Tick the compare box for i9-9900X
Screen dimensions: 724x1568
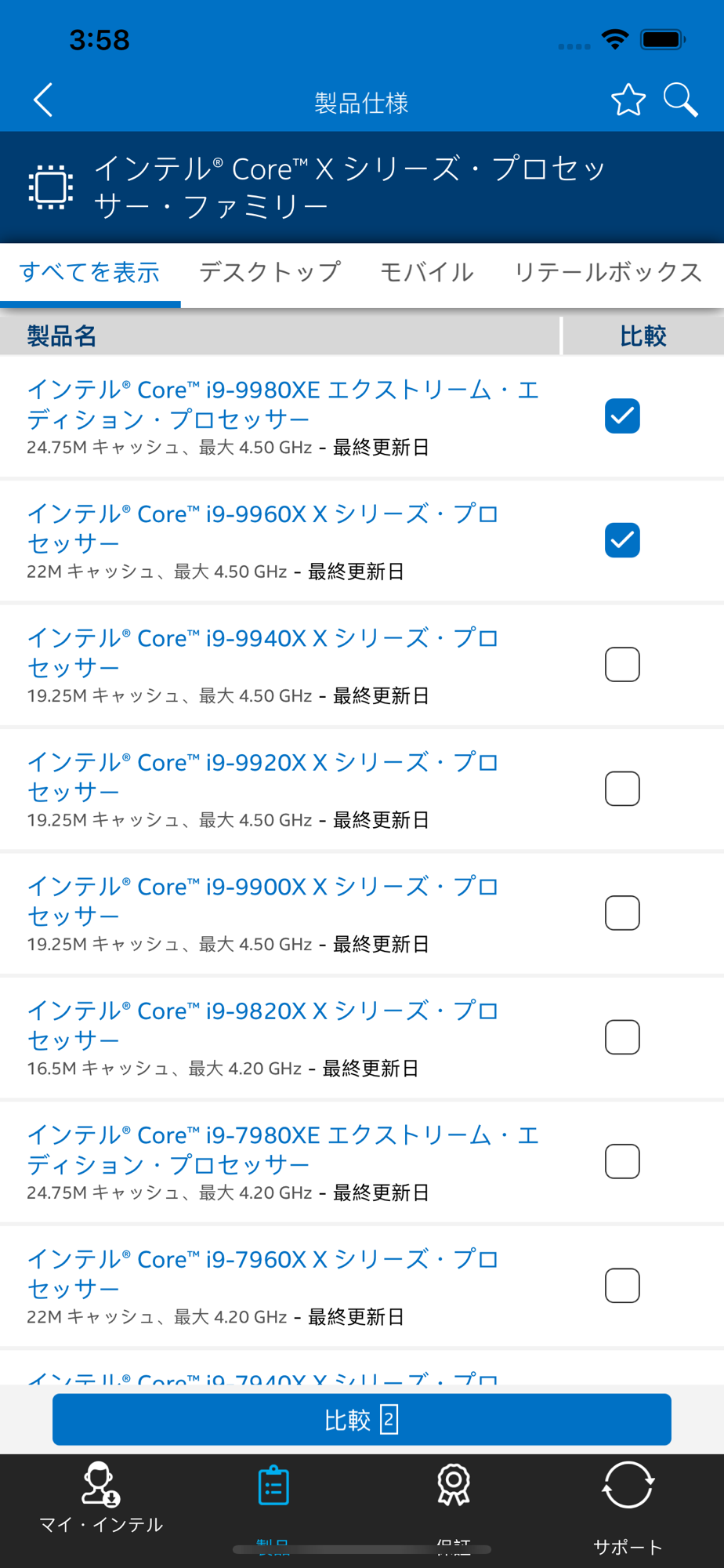pyautogui.click(x=622, y=913)
